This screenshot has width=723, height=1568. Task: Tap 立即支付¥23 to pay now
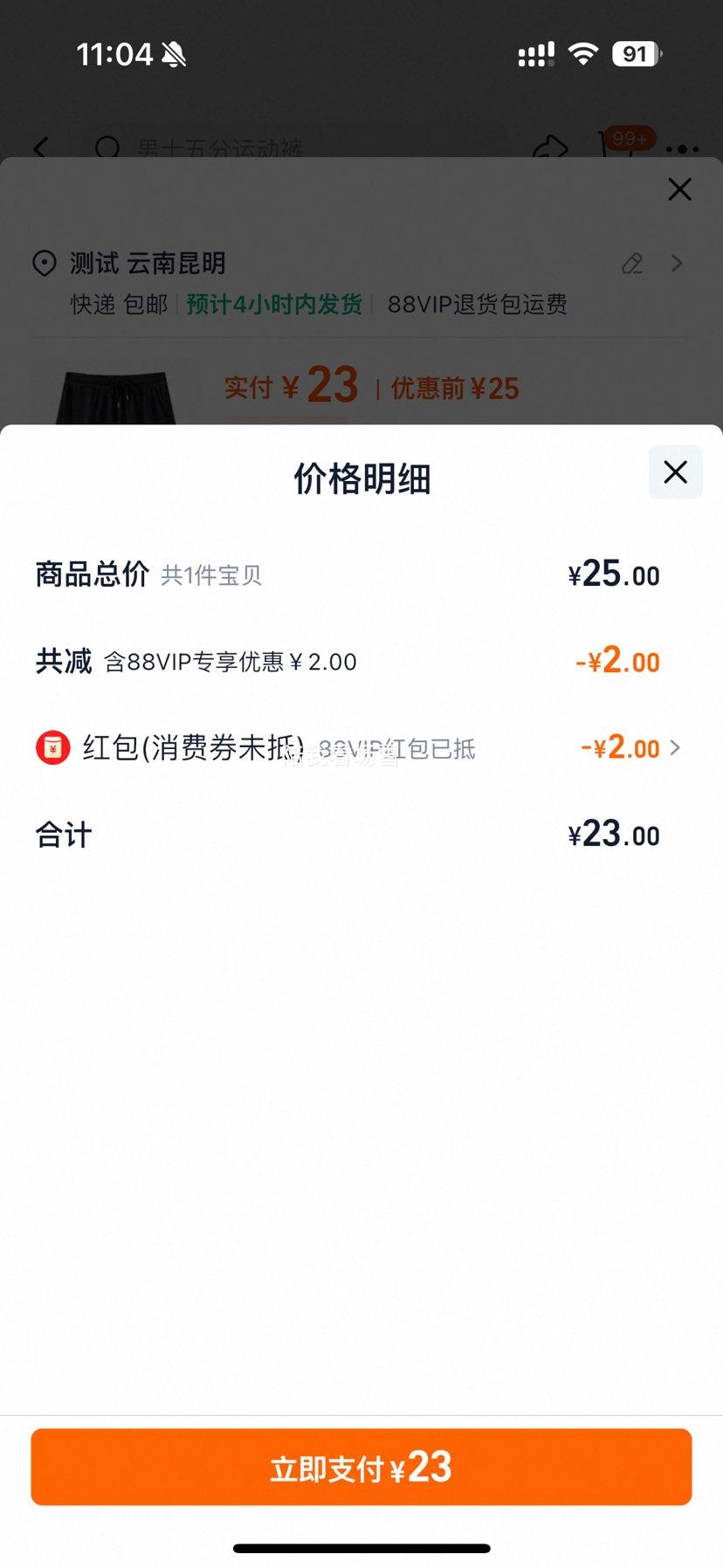point(361,1466)
